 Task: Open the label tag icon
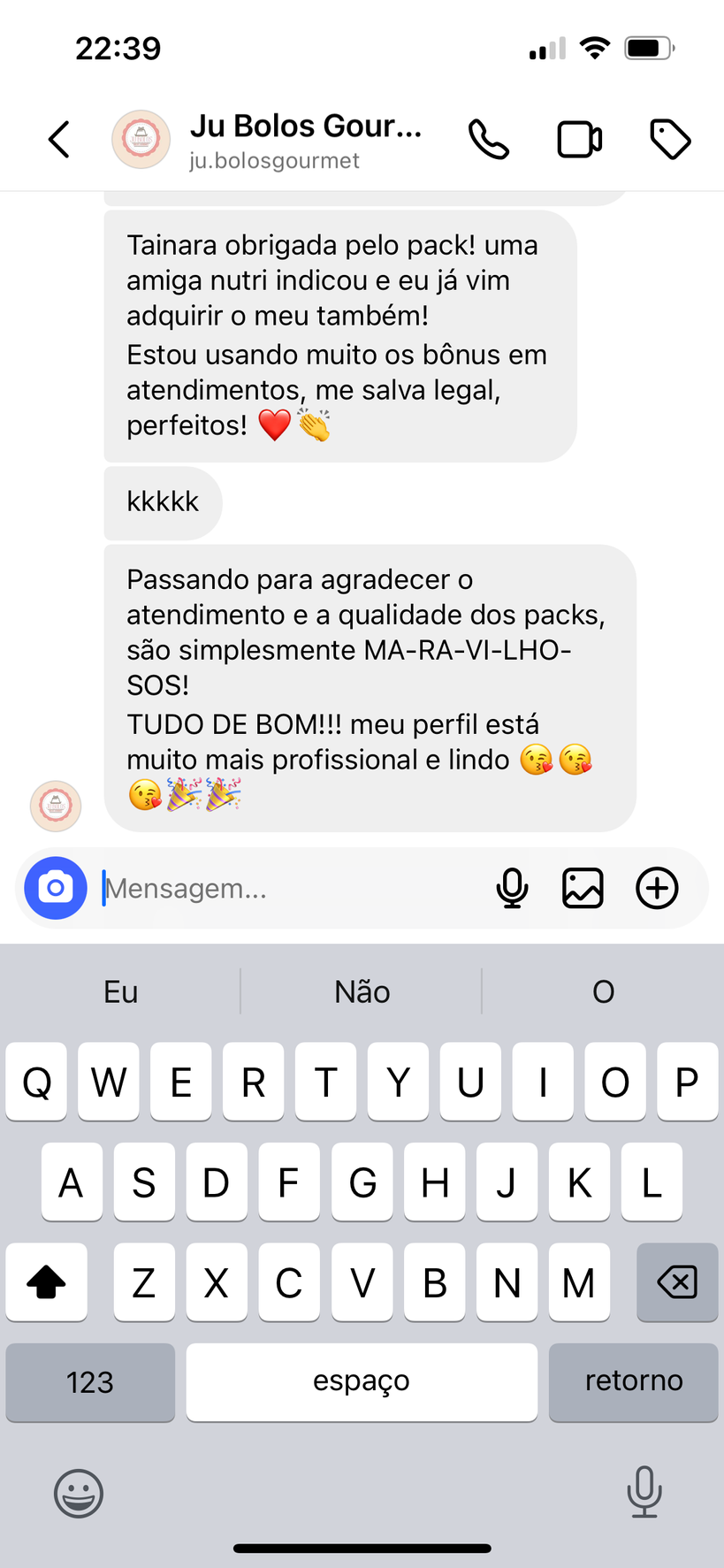click(x=670, y=140)
